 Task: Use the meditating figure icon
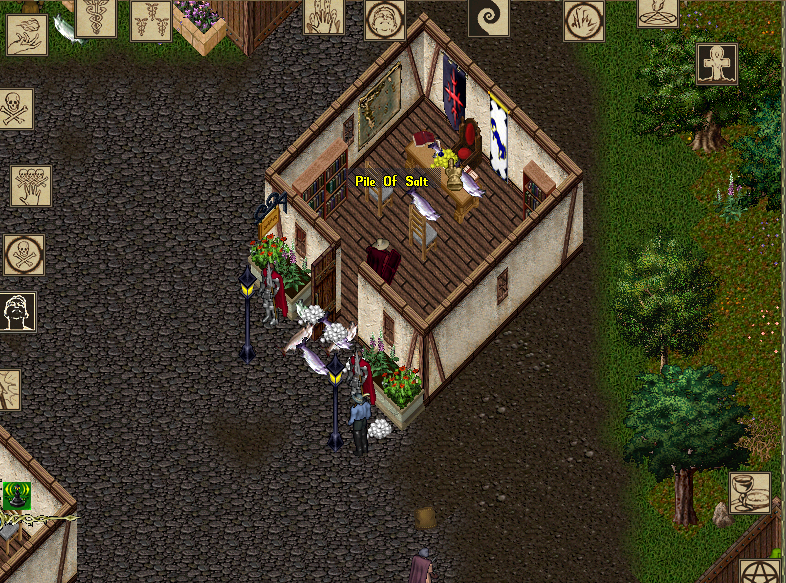(658, 11)
